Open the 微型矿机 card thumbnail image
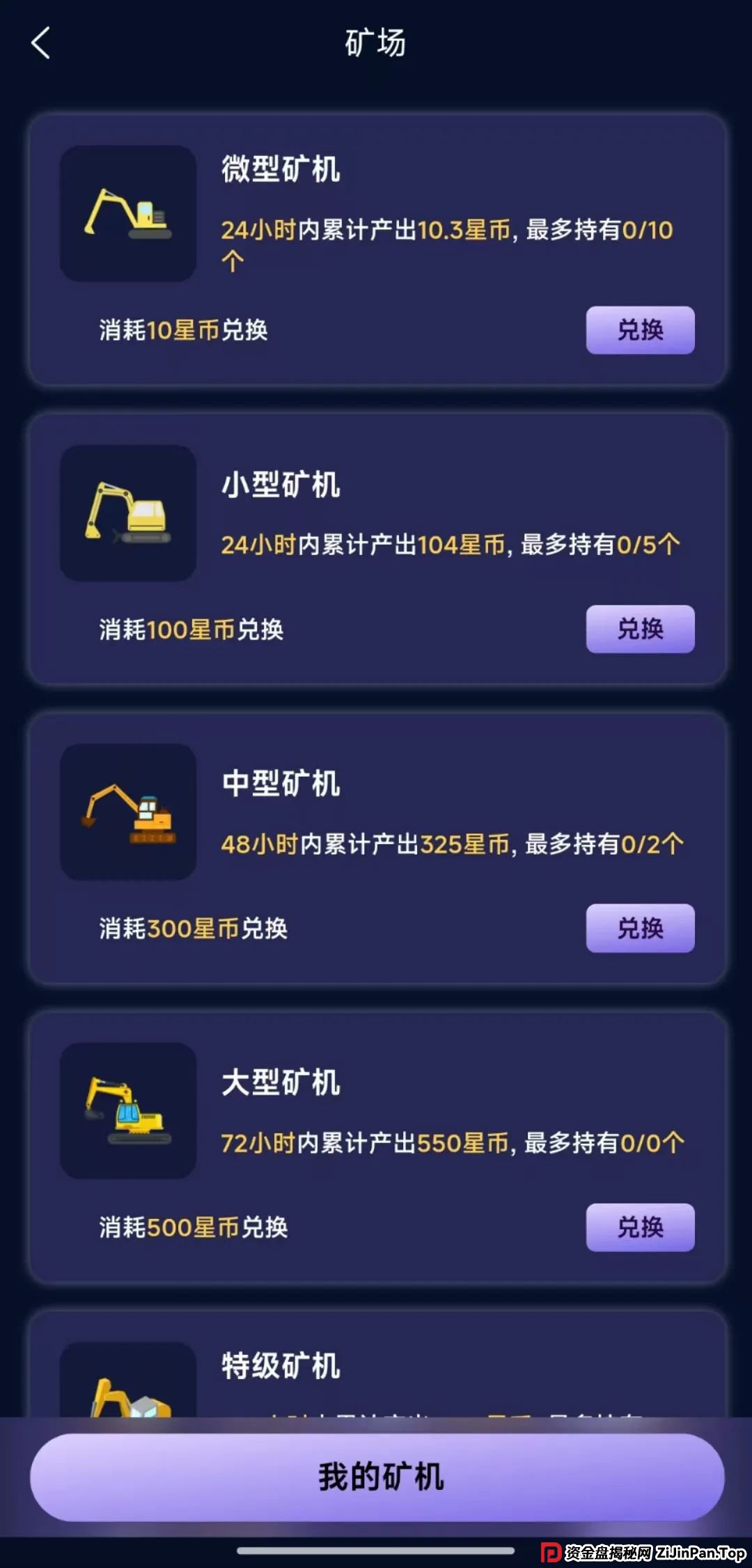Viewport: 752px width, 1568px height. click(x=127, y=212)
